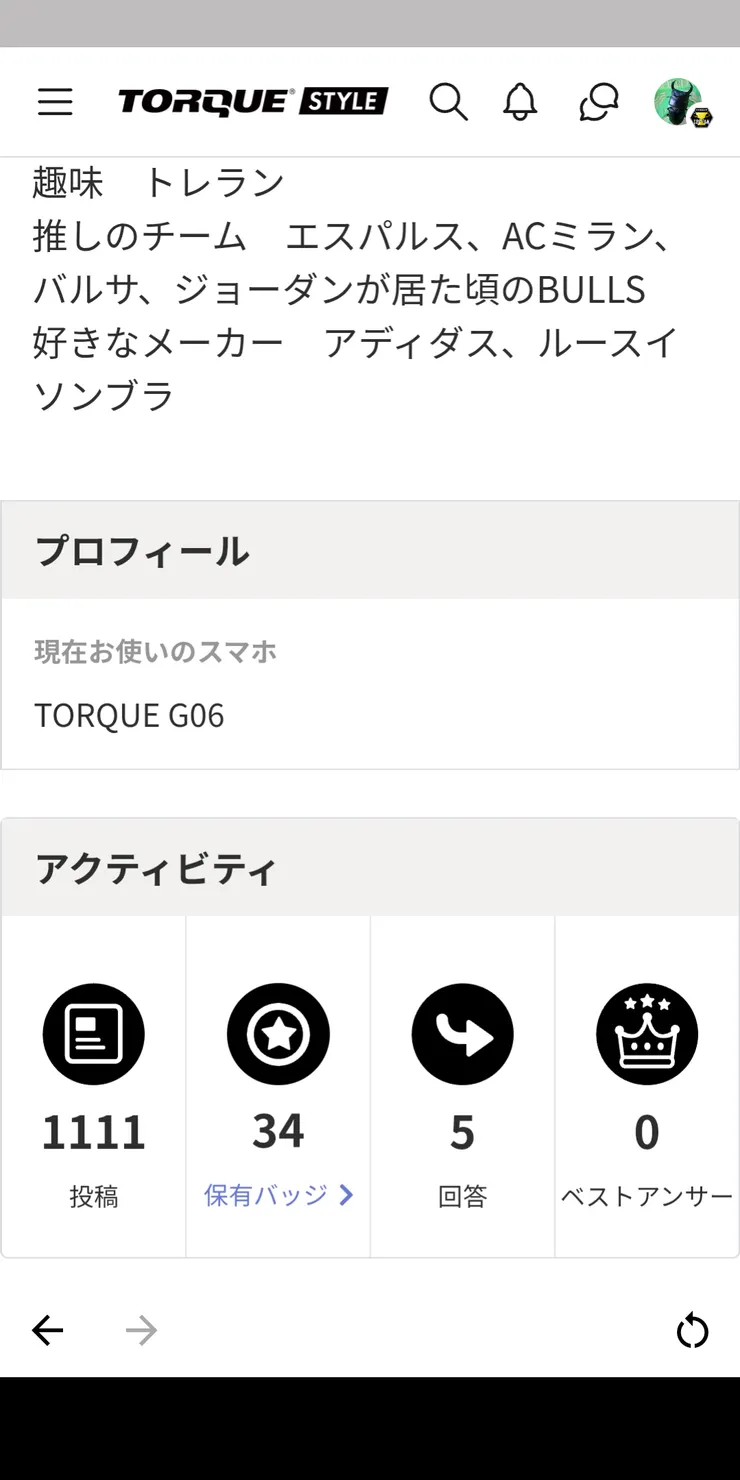Tap the TORQUE G06 device name
Image resolution: width=740 pixels, height=1480 pixels.
tap(130, 715)
